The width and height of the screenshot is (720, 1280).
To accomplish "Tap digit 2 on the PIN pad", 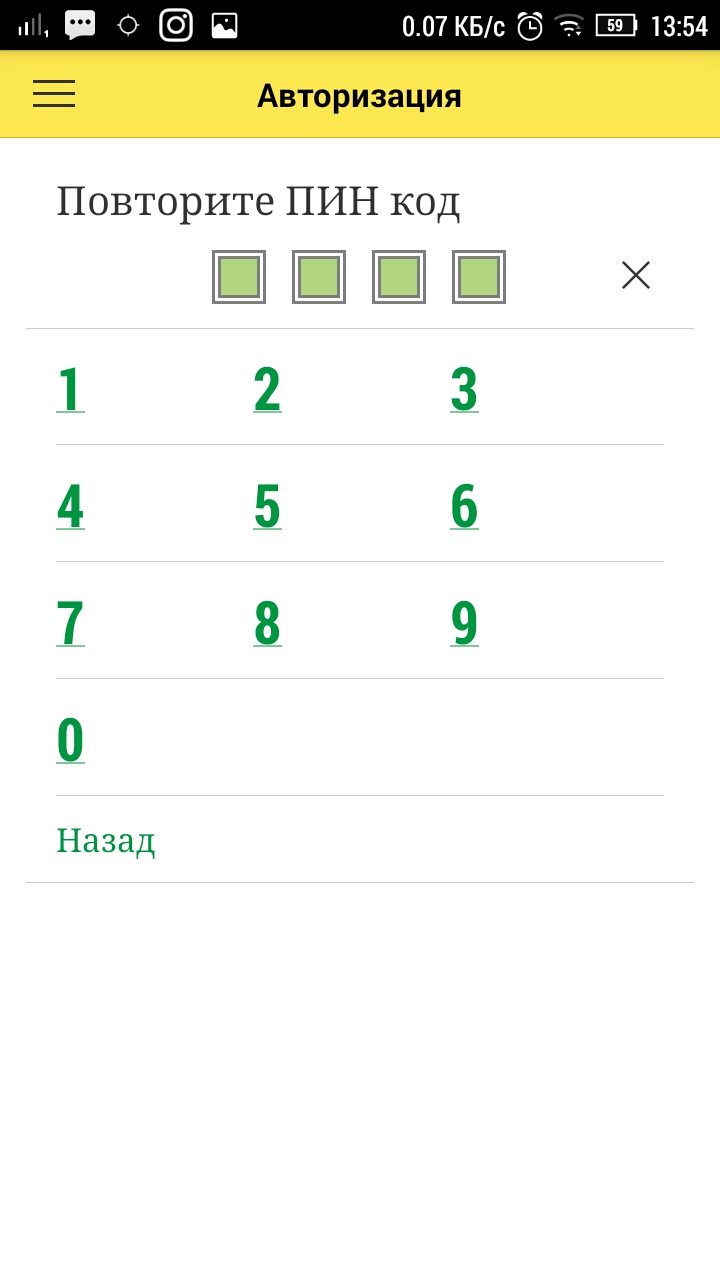I will [x=267, y=389].
